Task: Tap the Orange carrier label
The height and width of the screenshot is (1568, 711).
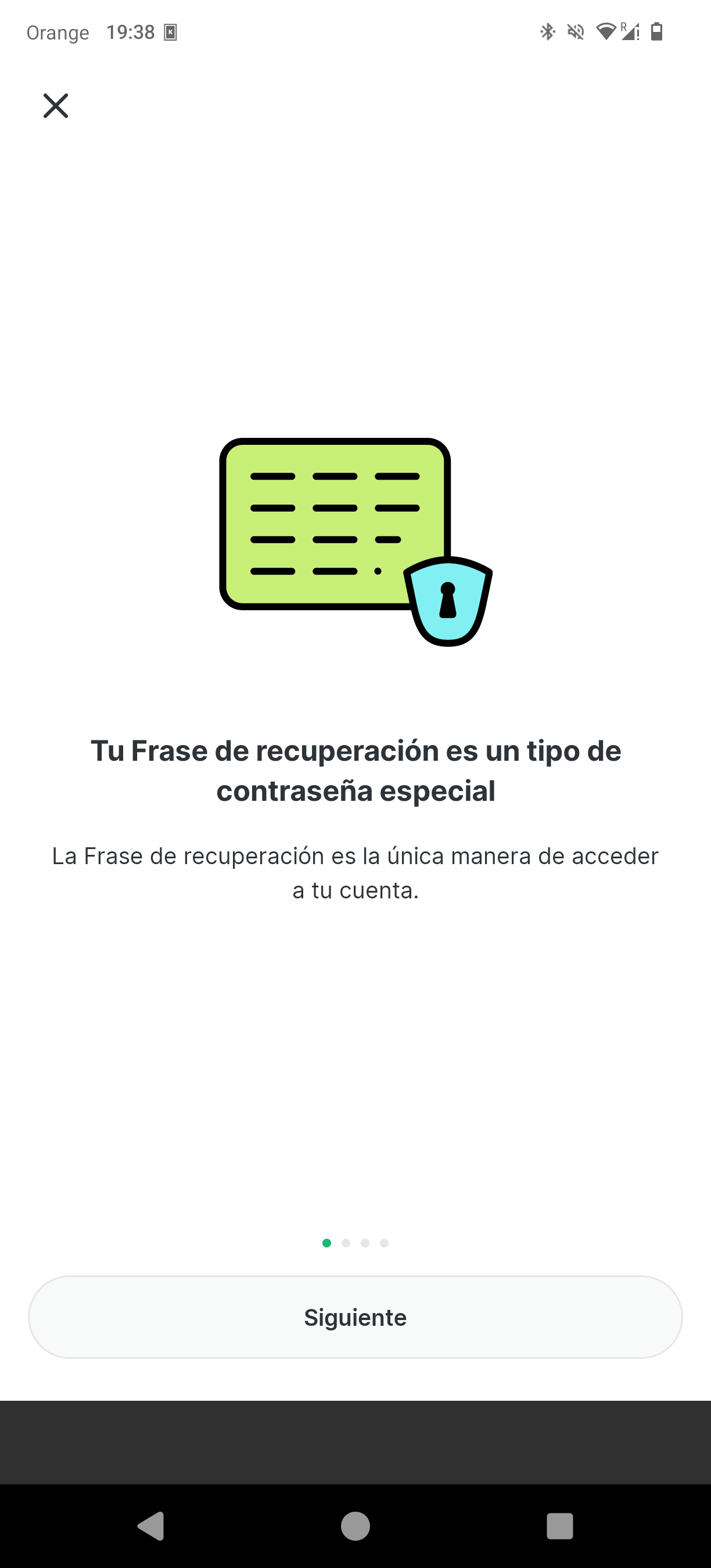Action: point(58,32)
